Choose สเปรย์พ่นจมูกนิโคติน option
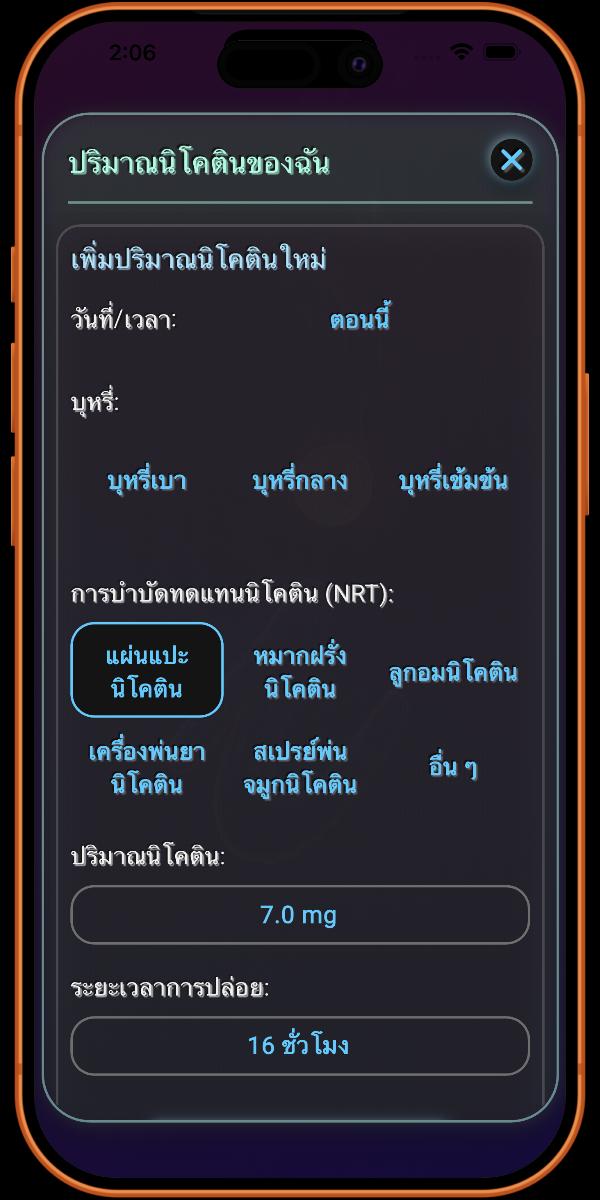The image size is (600, 1200). (x=299, y=767)
